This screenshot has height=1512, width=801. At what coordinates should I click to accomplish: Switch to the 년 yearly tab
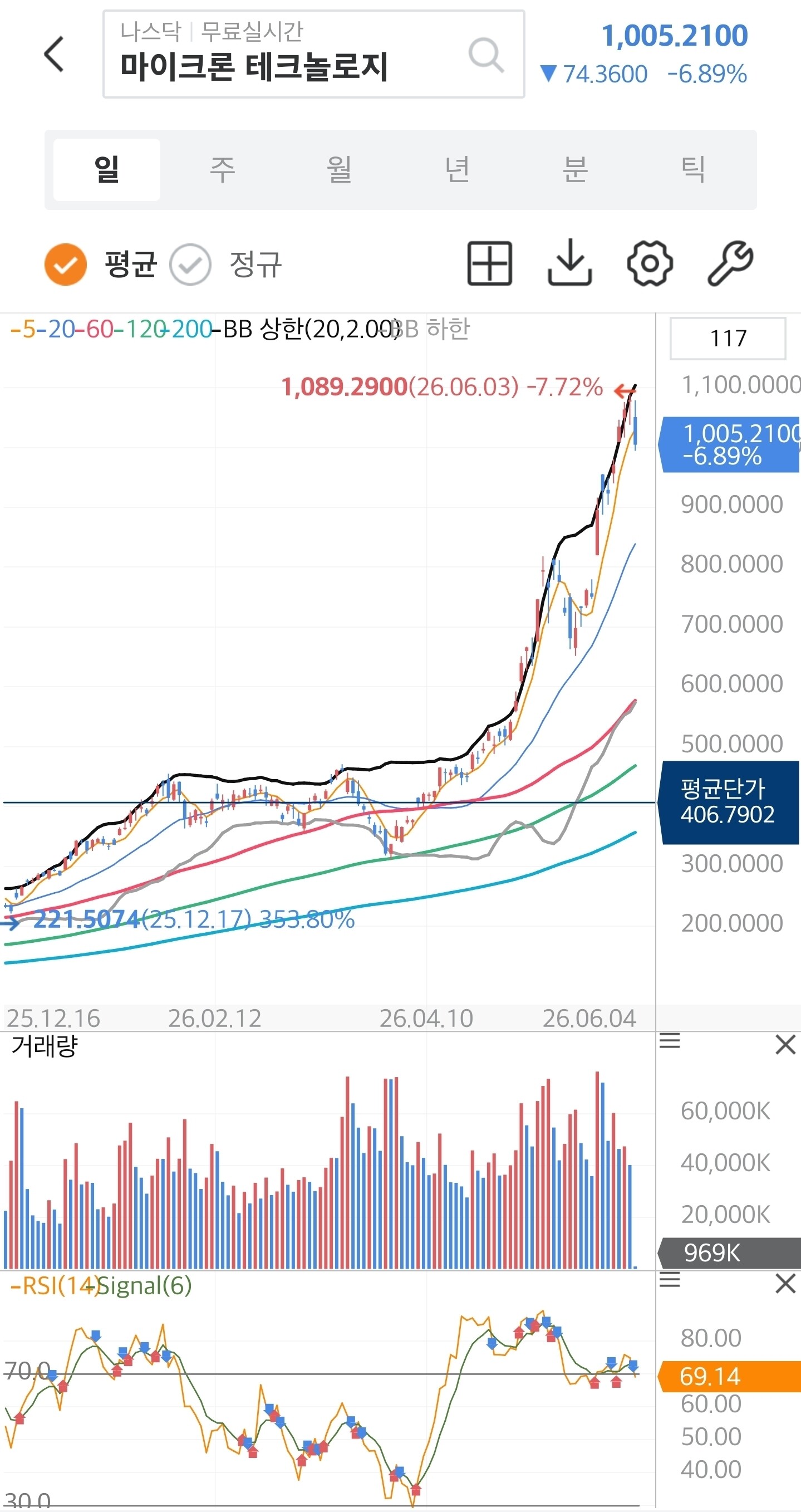458,170
